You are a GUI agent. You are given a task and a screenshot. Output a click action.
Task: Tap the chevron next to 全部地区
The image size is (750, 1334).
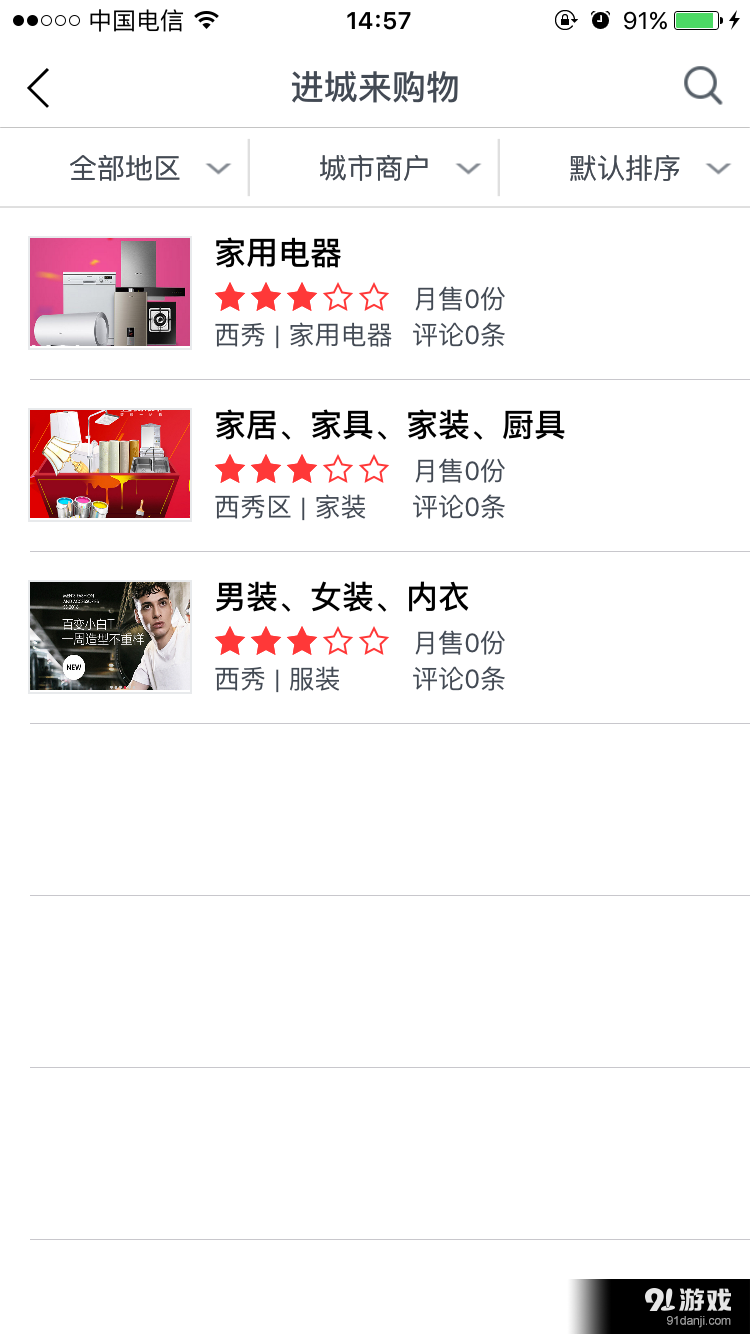click(219, 168)
